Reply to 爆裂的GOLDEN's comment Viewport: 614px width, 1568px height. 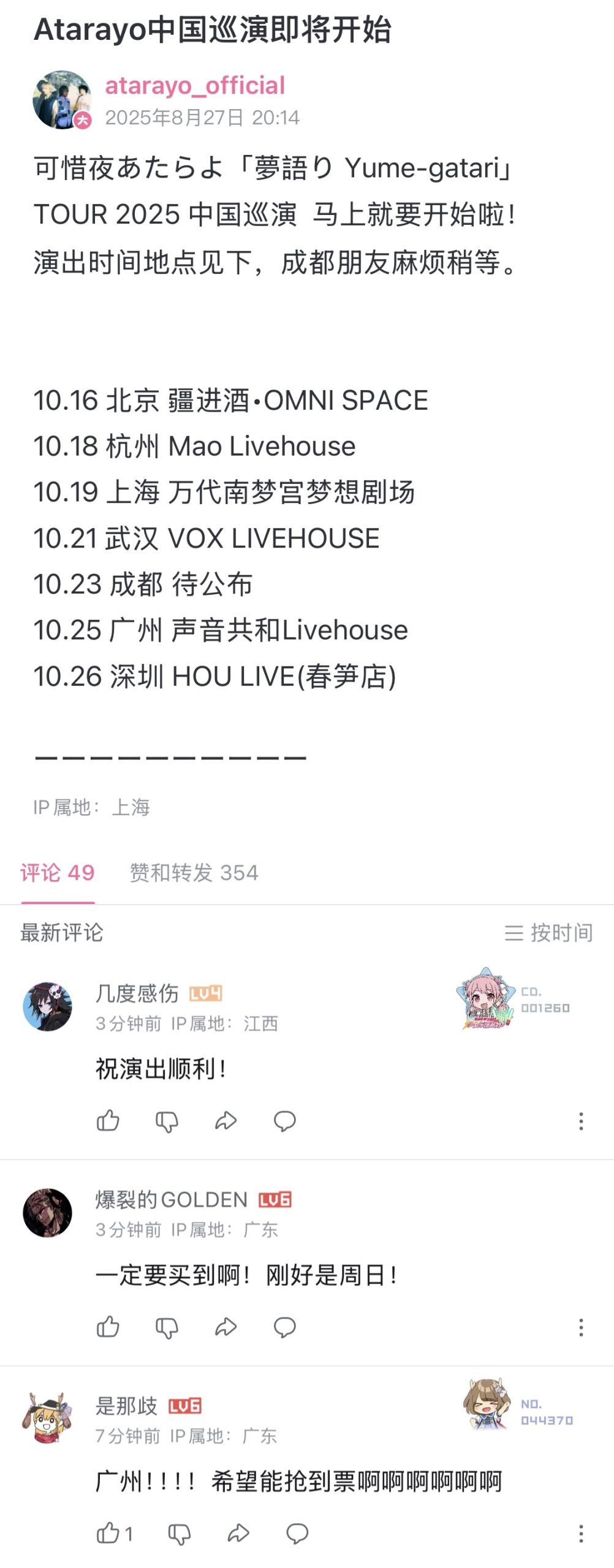[284, 1327]
